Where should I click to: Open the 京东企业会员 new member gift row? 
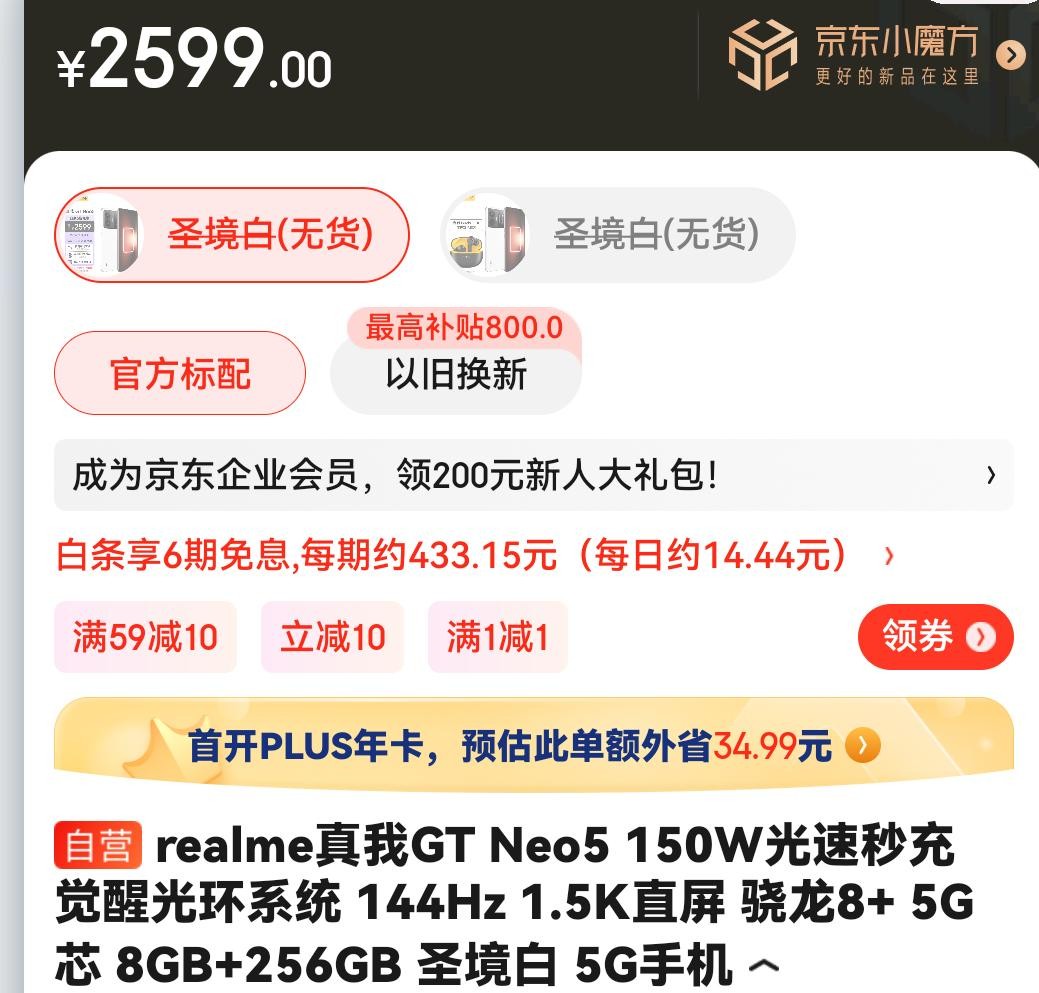point(533,475)
